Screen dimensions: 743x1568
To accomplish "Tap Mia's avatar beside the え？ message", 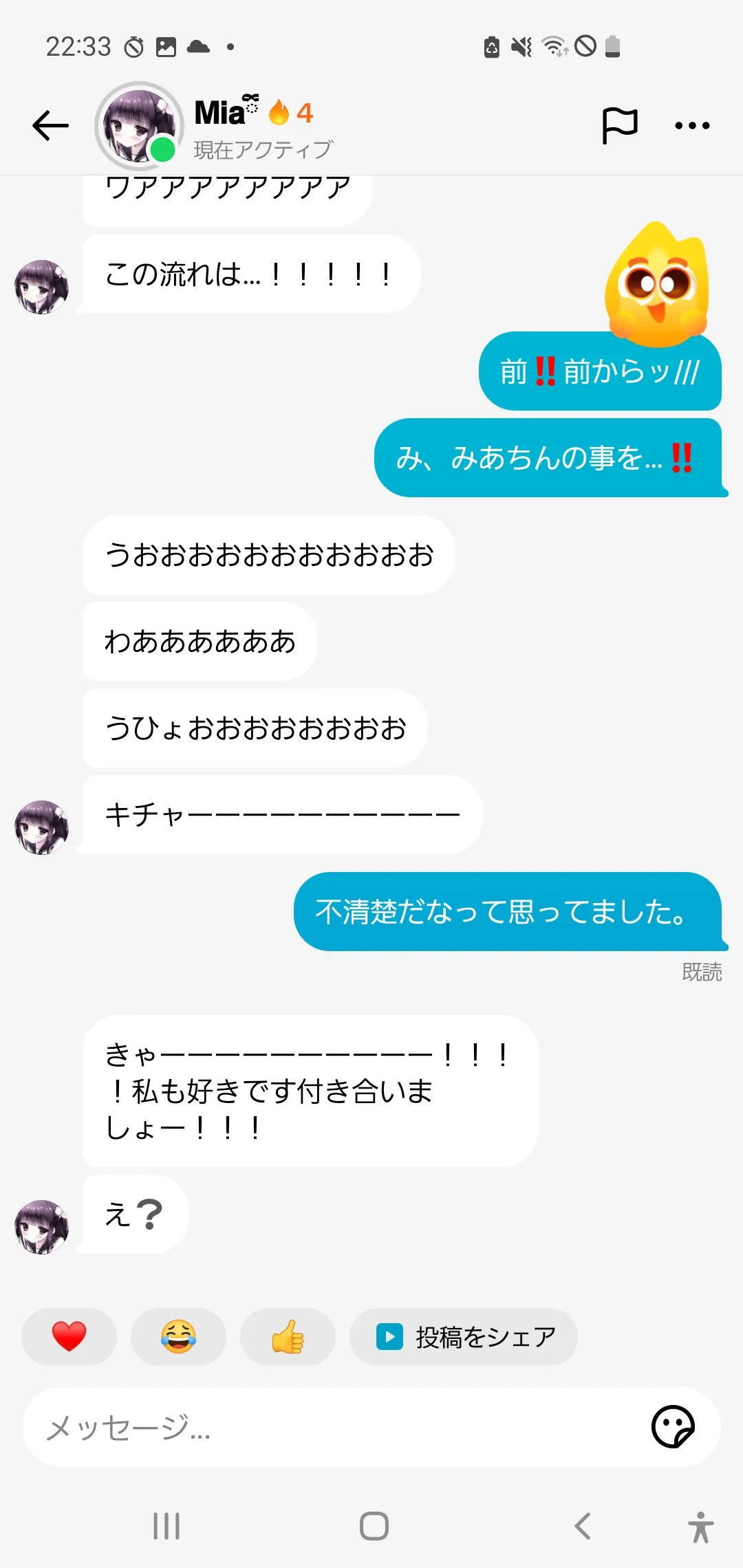I will click(x=42, y=1227).
